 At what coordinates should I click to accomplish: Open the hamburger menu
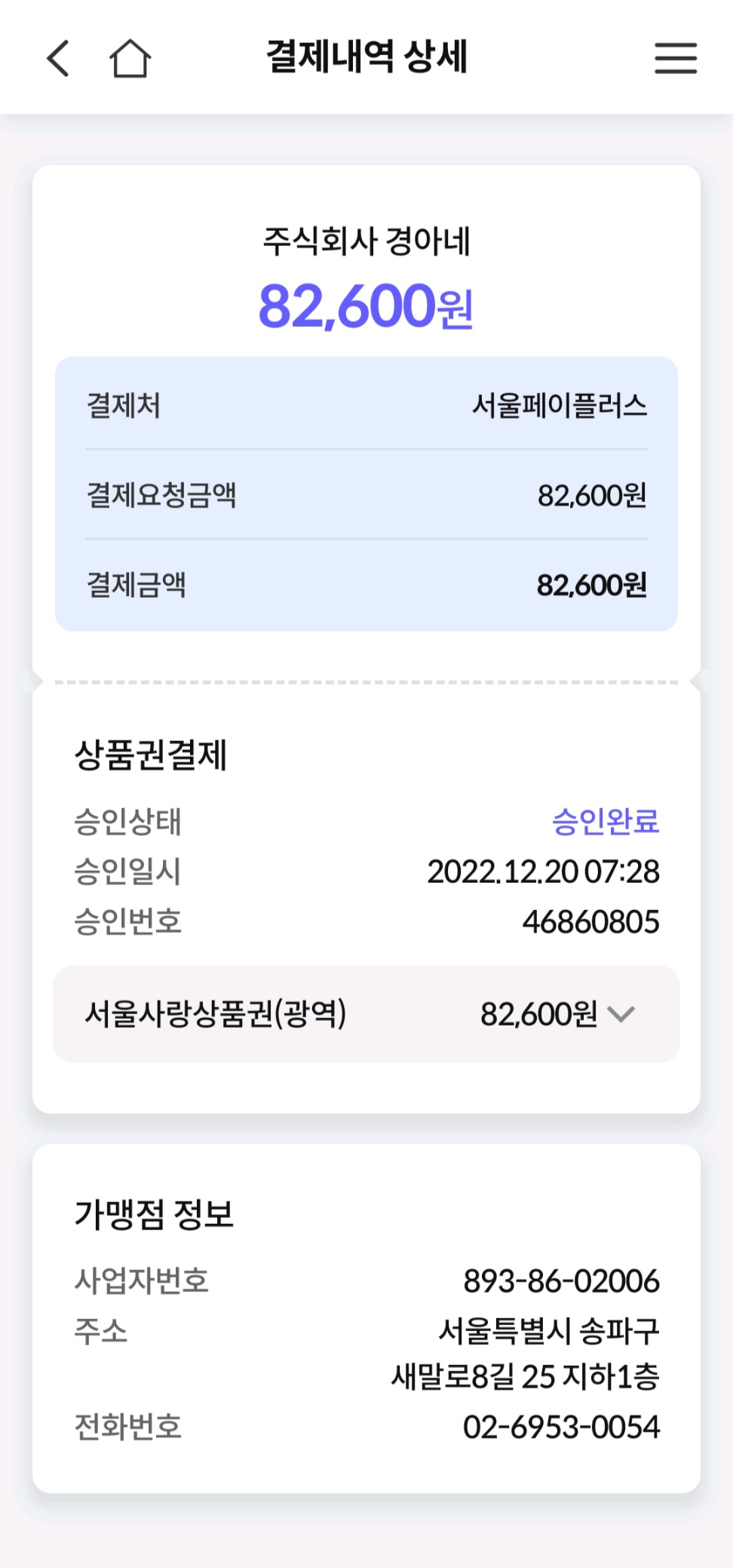pyautogui.click(x=676, y=58)
